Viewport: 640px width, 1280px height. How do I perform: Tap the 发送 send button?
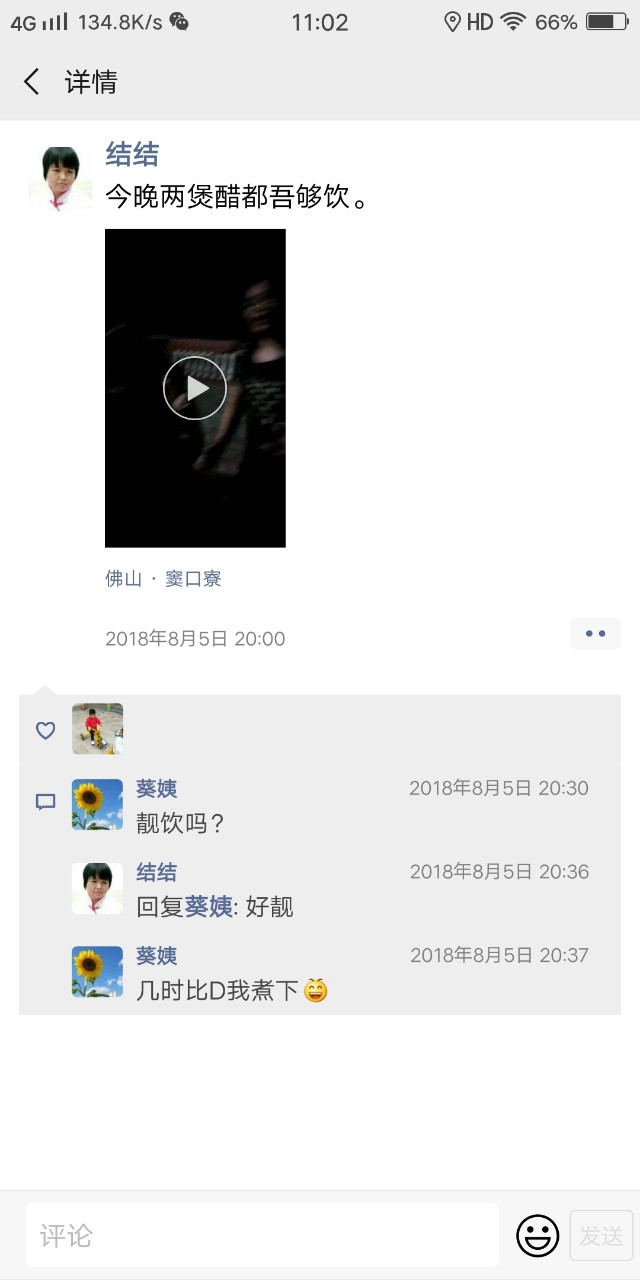click(x=601, y=1235)
